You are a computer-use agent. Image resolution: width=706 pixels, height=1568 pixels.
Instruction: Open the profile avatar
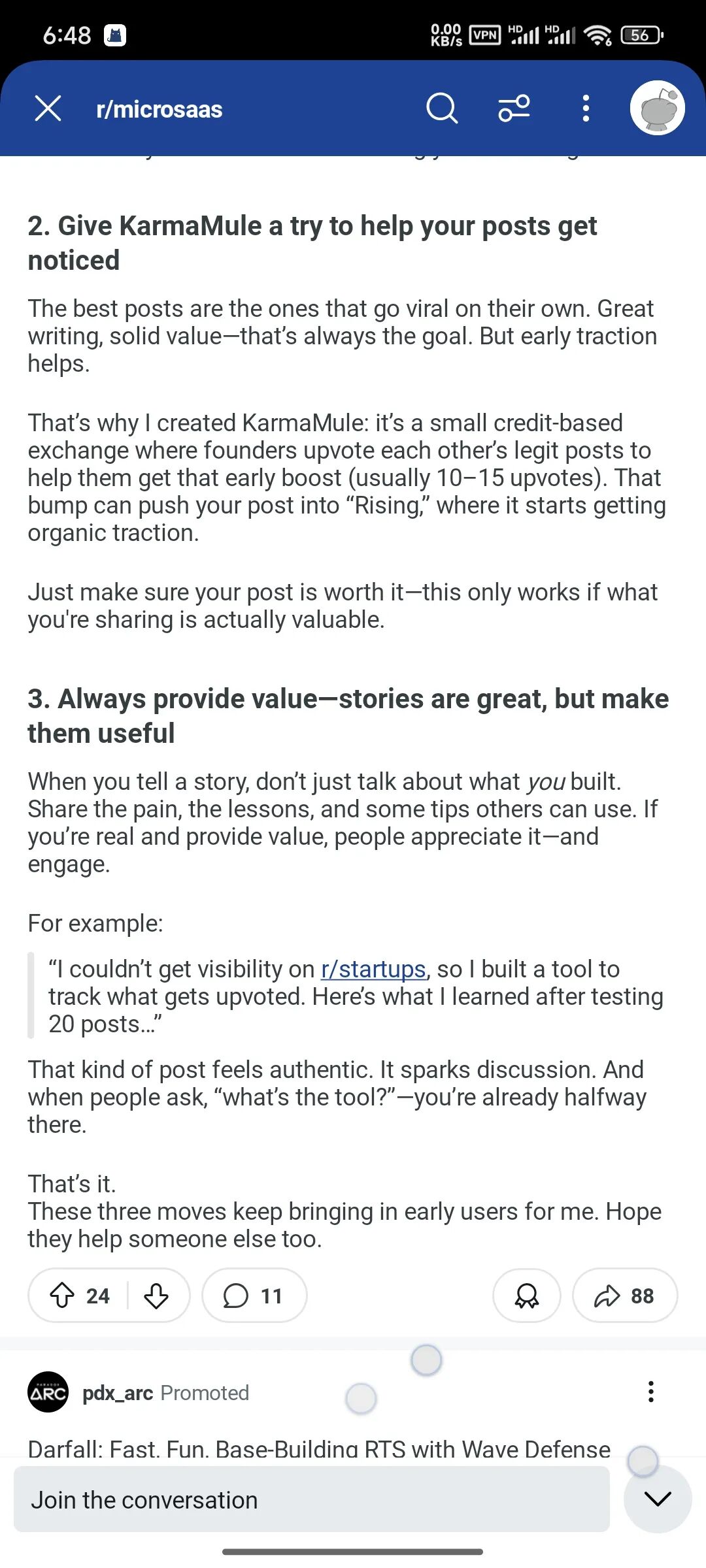[657, 108]
